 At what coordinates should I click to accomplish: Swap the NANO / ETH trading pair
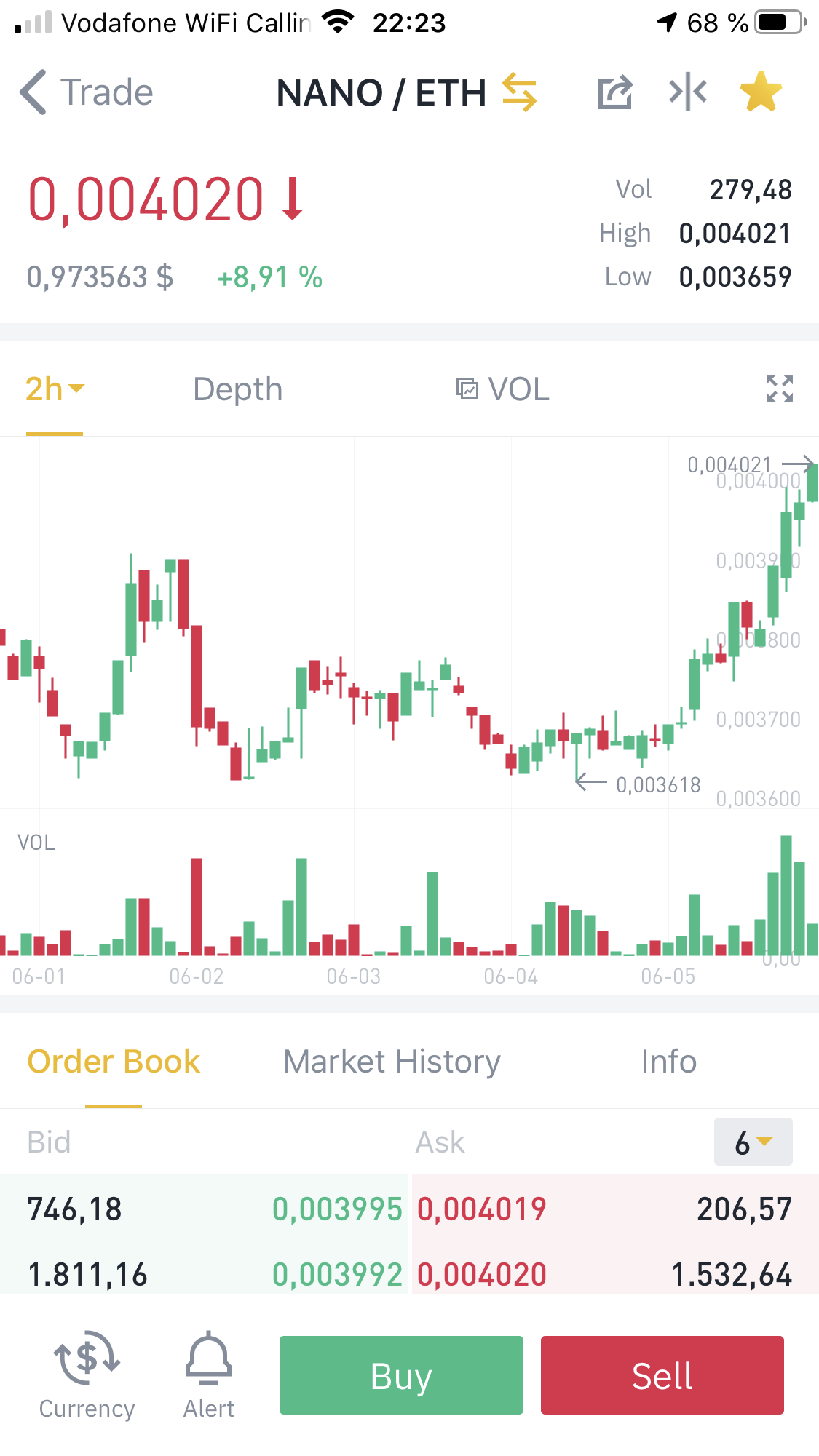coord(519,92)
